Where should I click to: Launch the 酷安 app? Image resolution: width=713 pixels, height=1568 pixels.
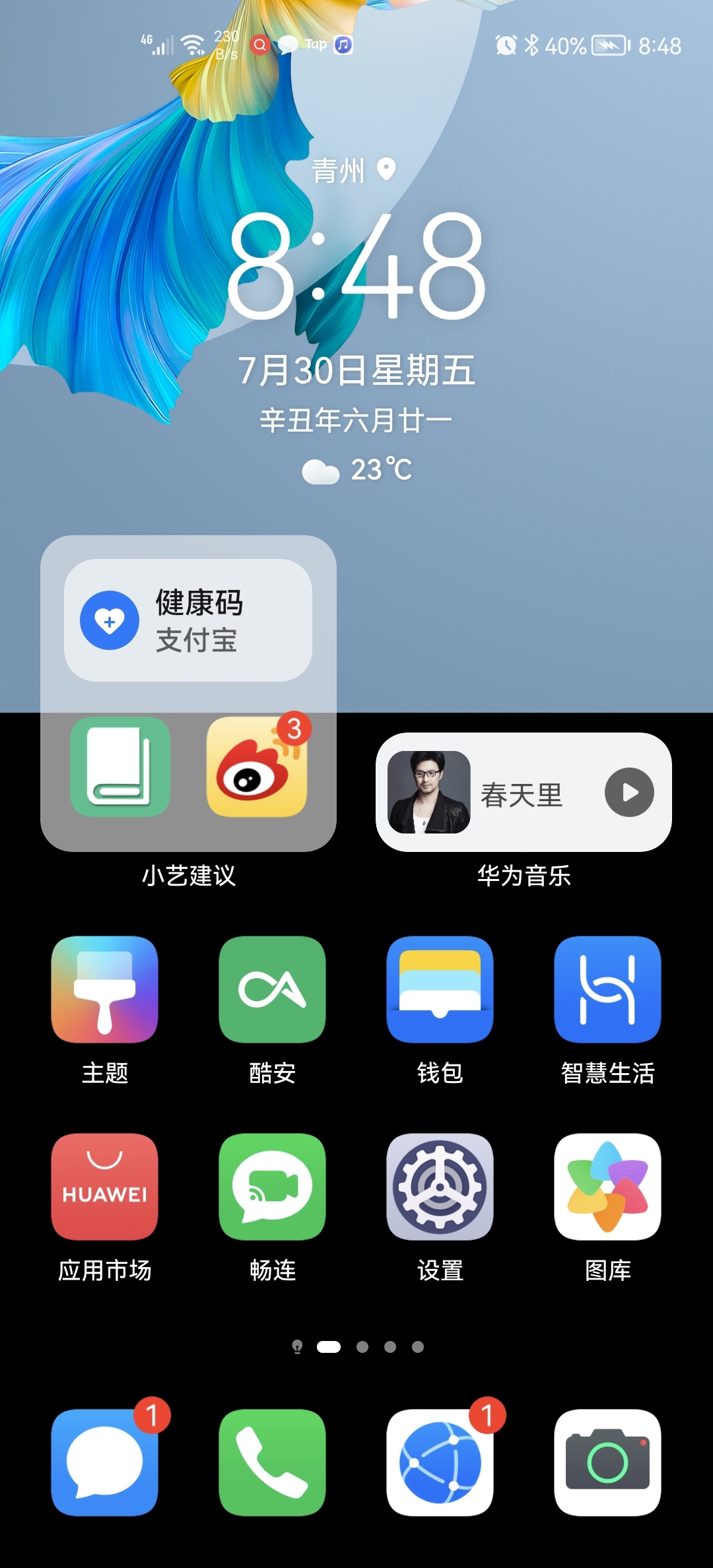pyautogui.click(x=272, y=989)
